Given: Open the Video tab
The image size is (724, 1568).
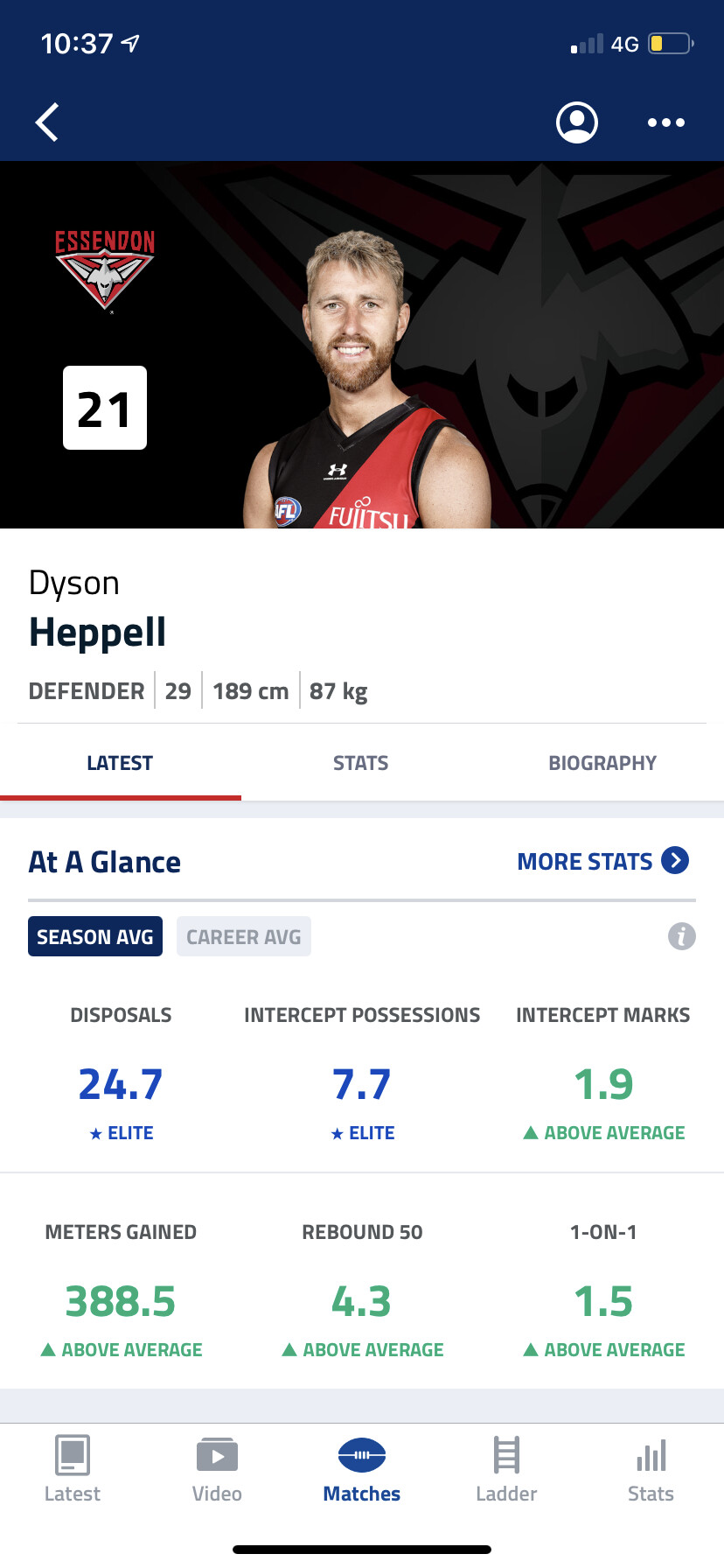Looking at the screenshot, I should click(217, 1470).
